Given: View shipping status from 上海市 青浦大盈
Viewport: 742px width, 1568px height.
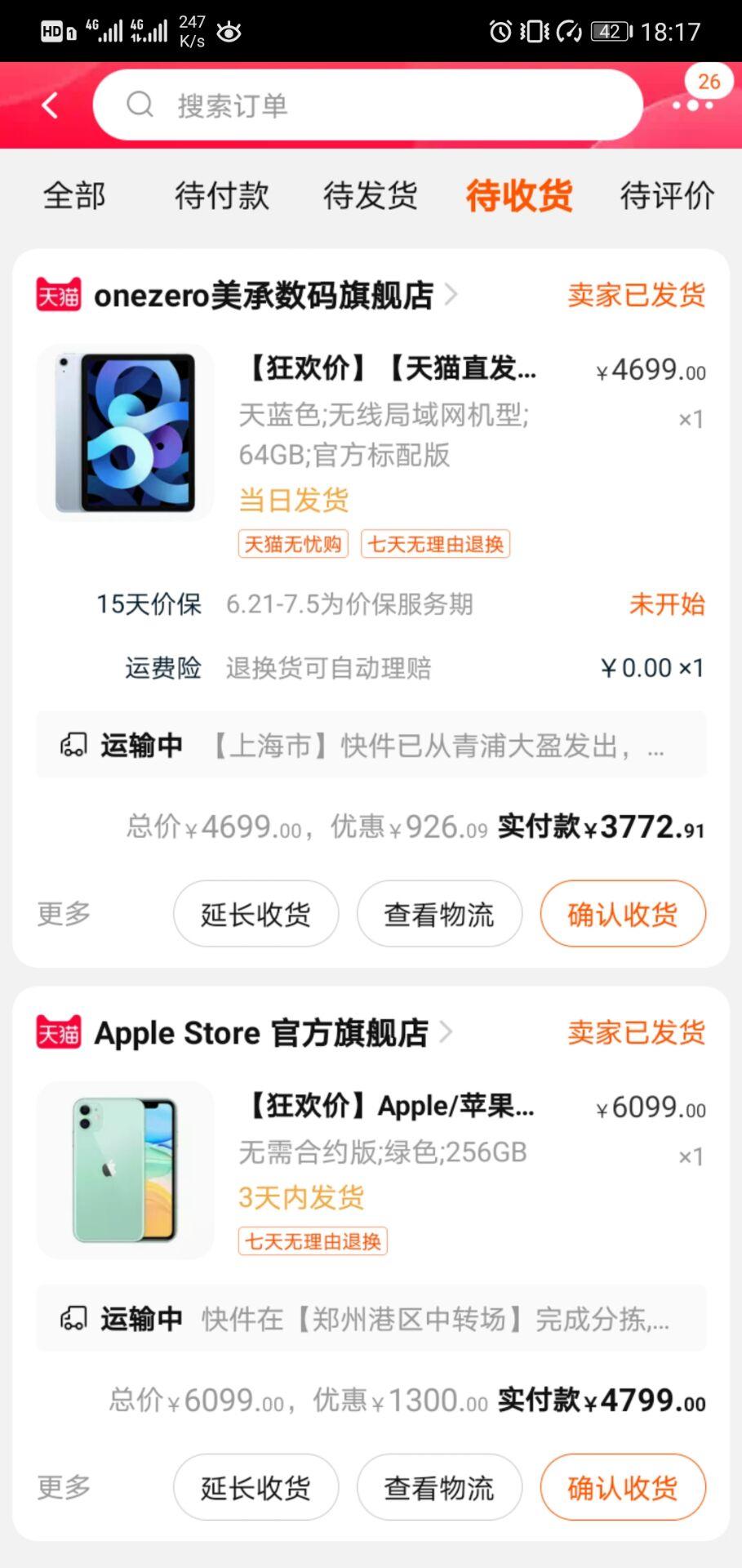Looking at the screenshot, I should point(371,745).
